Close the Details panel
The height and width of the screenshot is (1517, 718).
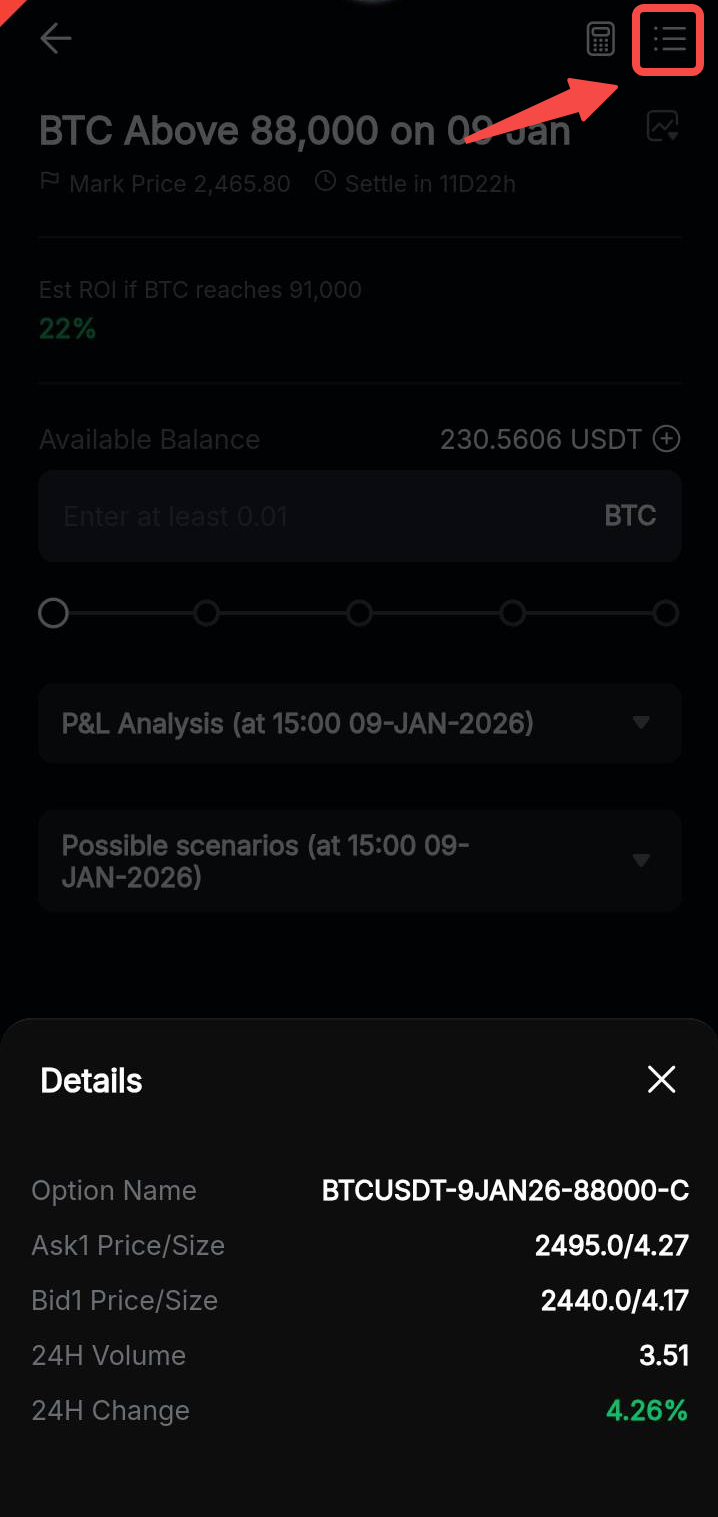point(661,1079)
